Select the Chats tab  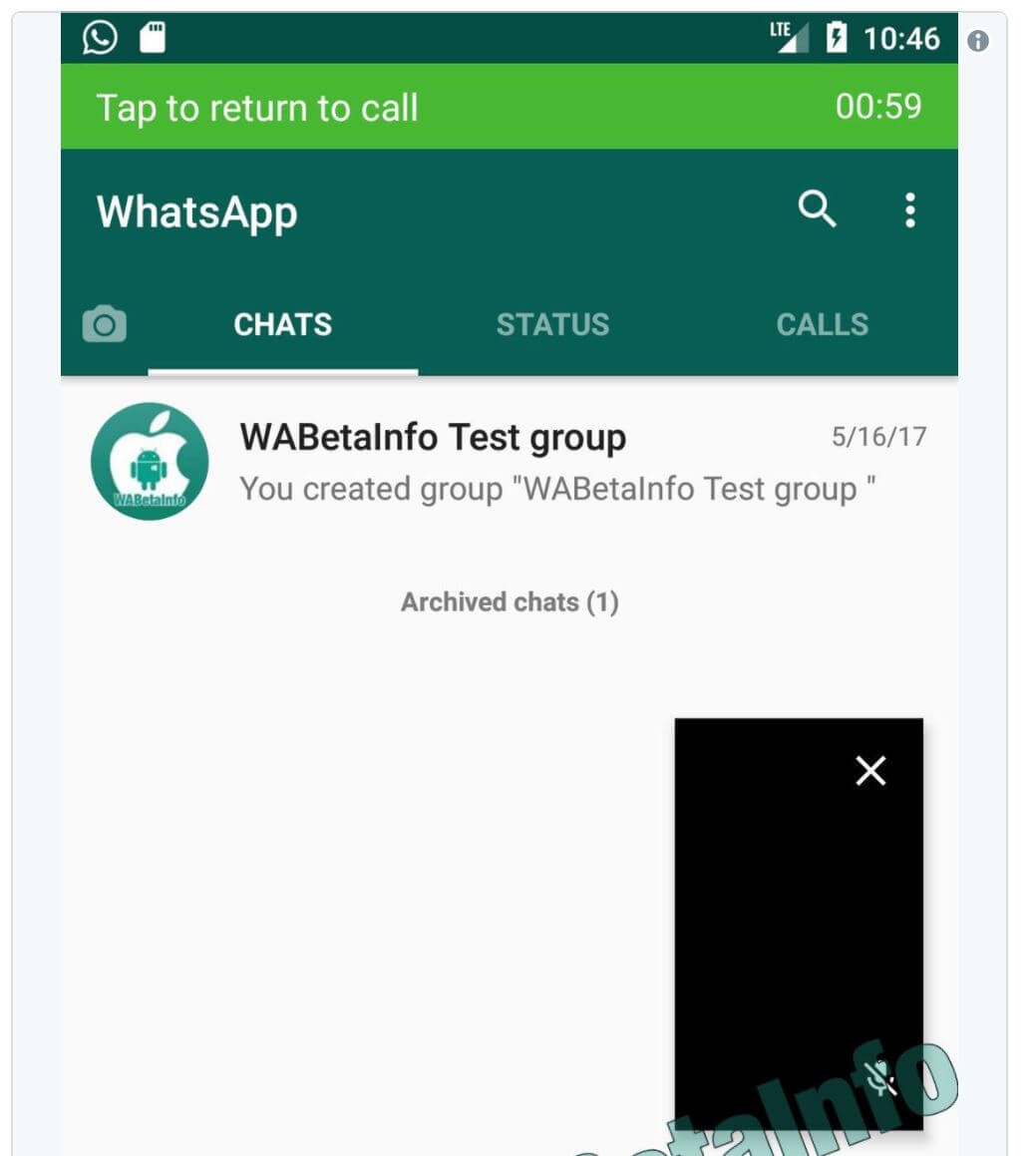(282, 324)
